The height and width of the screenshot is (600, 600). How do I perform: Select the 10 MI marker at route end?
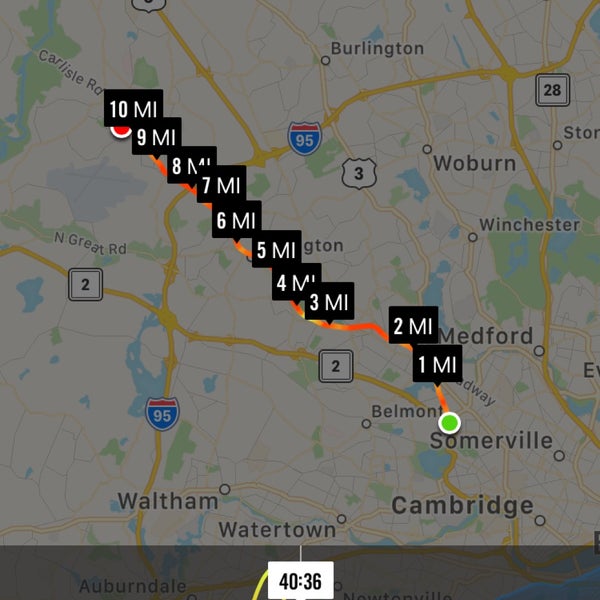tap(132, 110)
